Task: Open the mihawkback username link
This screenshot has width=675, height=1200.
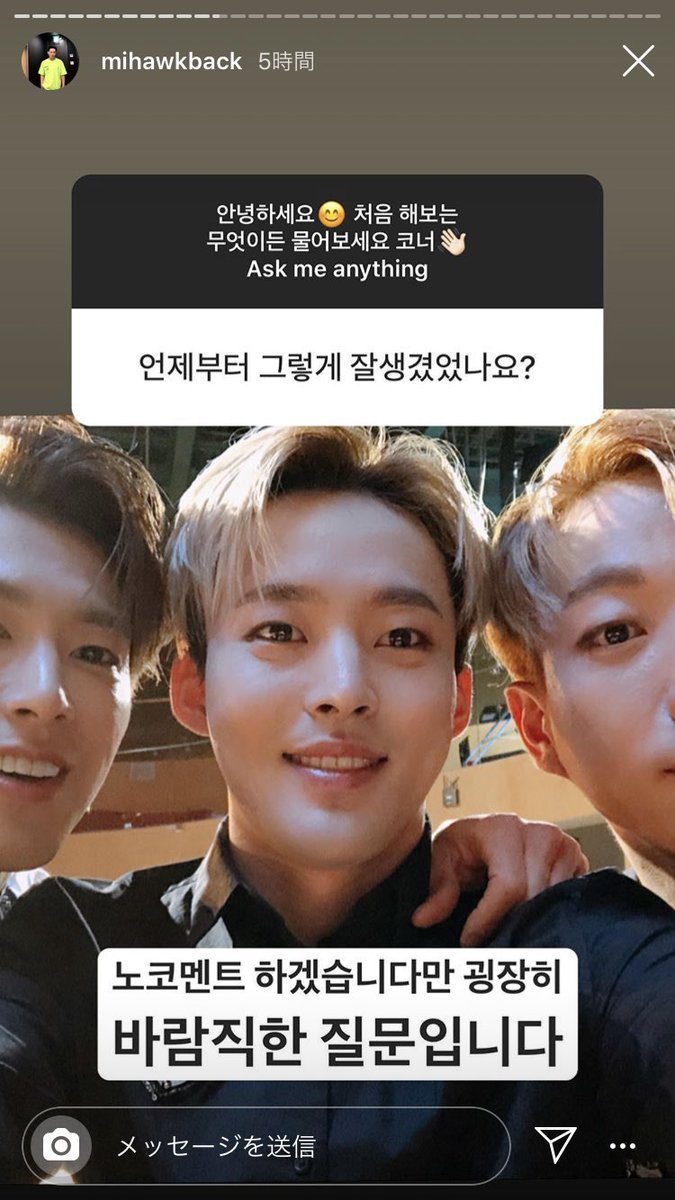Action: 171,62
